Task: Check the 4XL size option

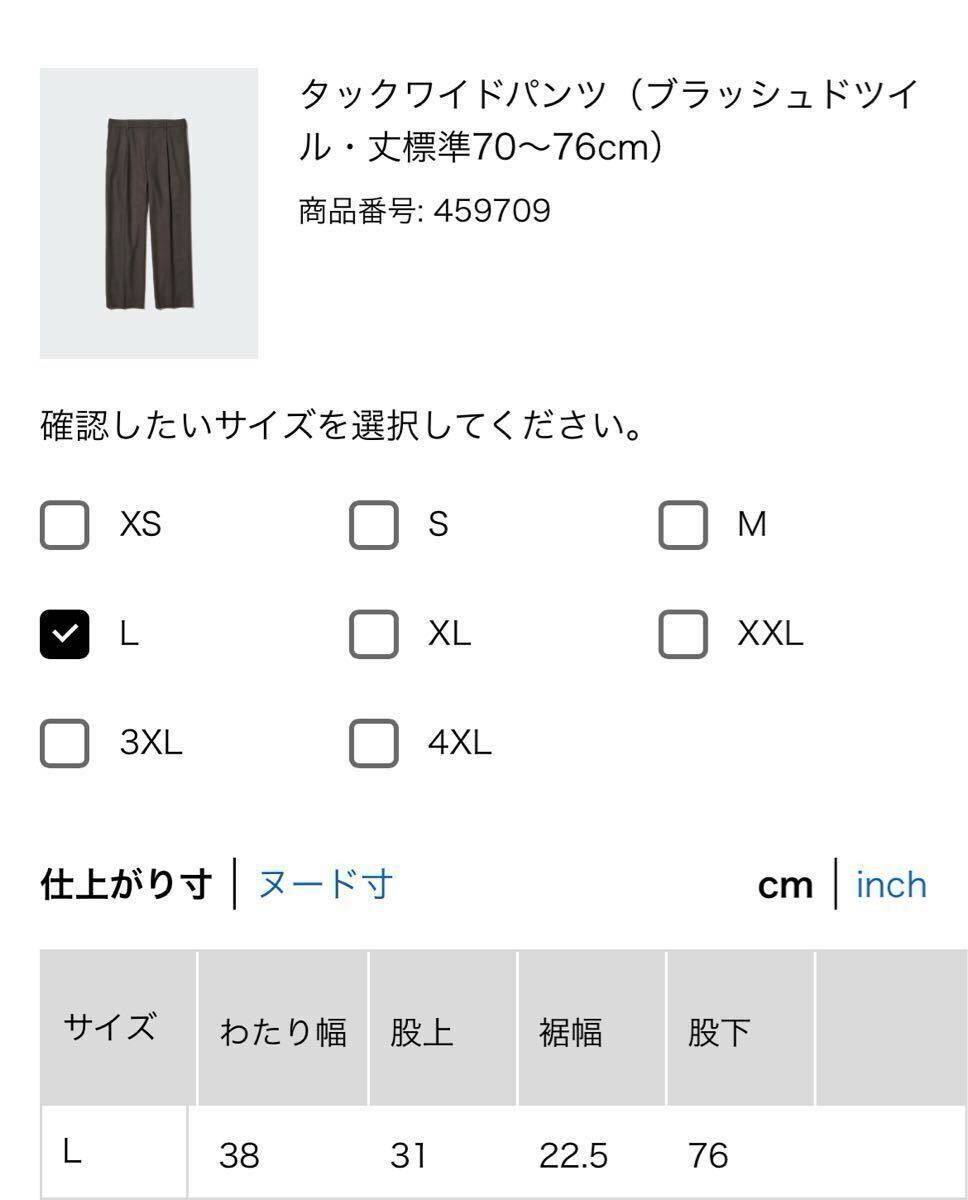Action: (373, 742)
